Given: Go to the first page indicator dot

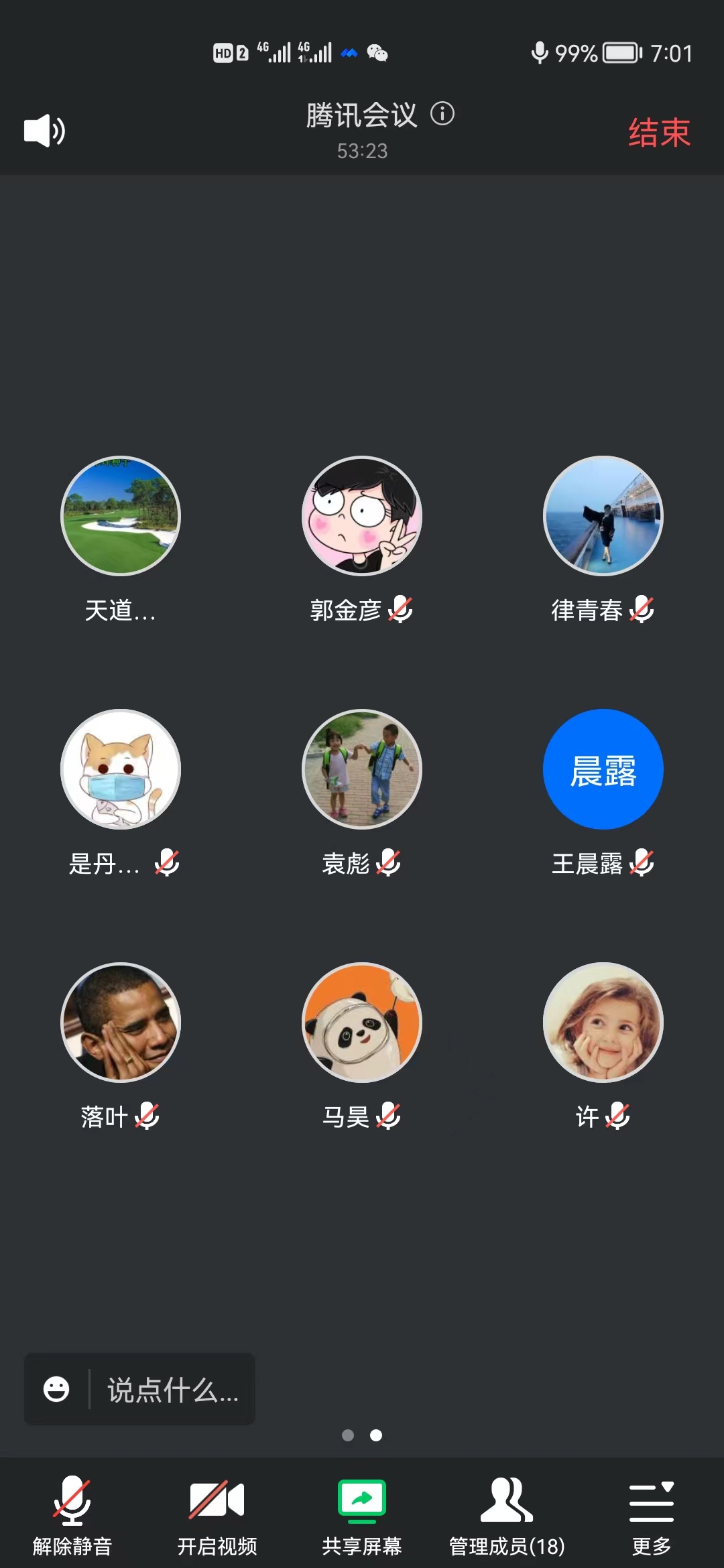Looking at the screenshot, I should pyautogui.click(x=348, y=1435).
